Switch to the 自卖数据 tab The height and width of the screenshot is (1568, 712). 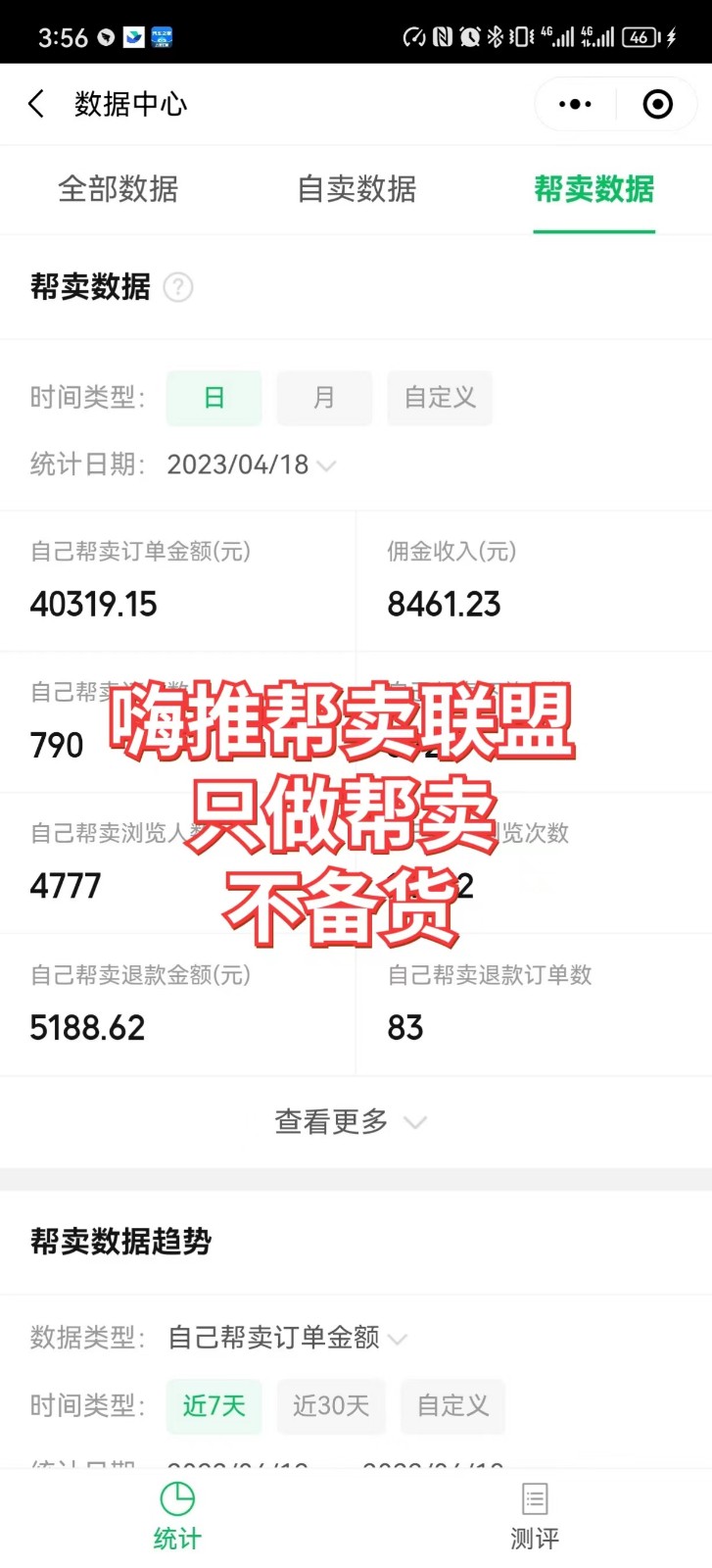356,189
